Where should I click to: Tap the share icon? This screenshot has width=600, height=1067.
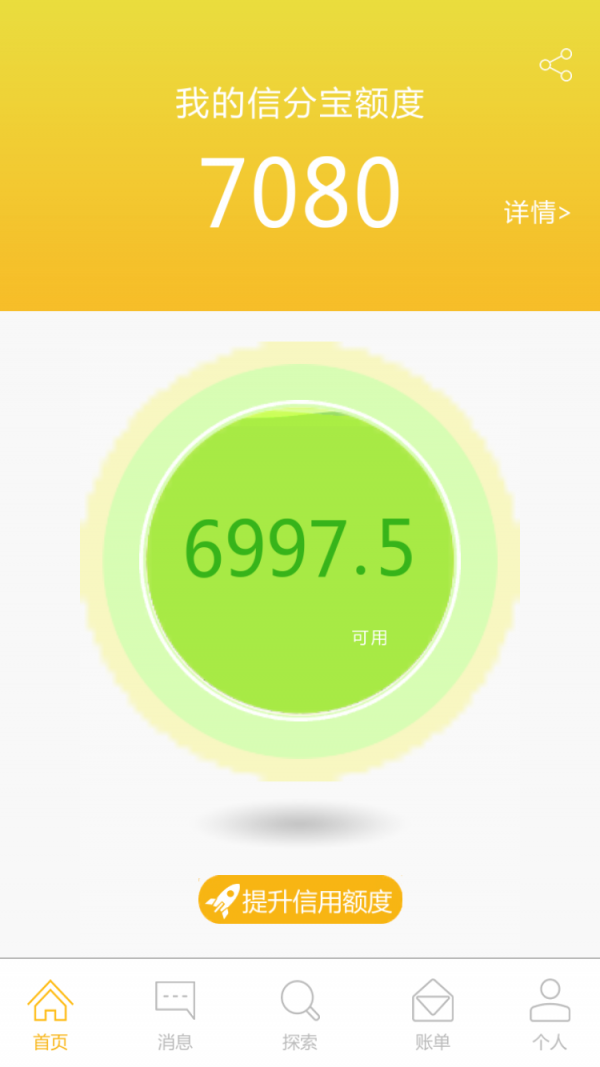pyautogui.click(x=556, y=65)
